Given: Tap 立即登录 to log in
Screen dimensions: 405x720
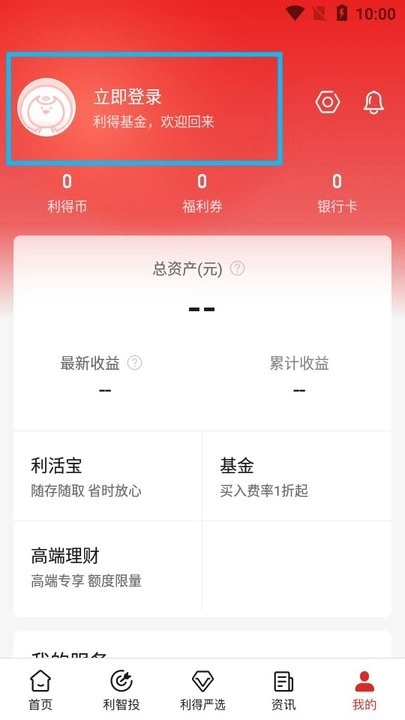Looking at the screenshot, I should [x=128, y=97].
